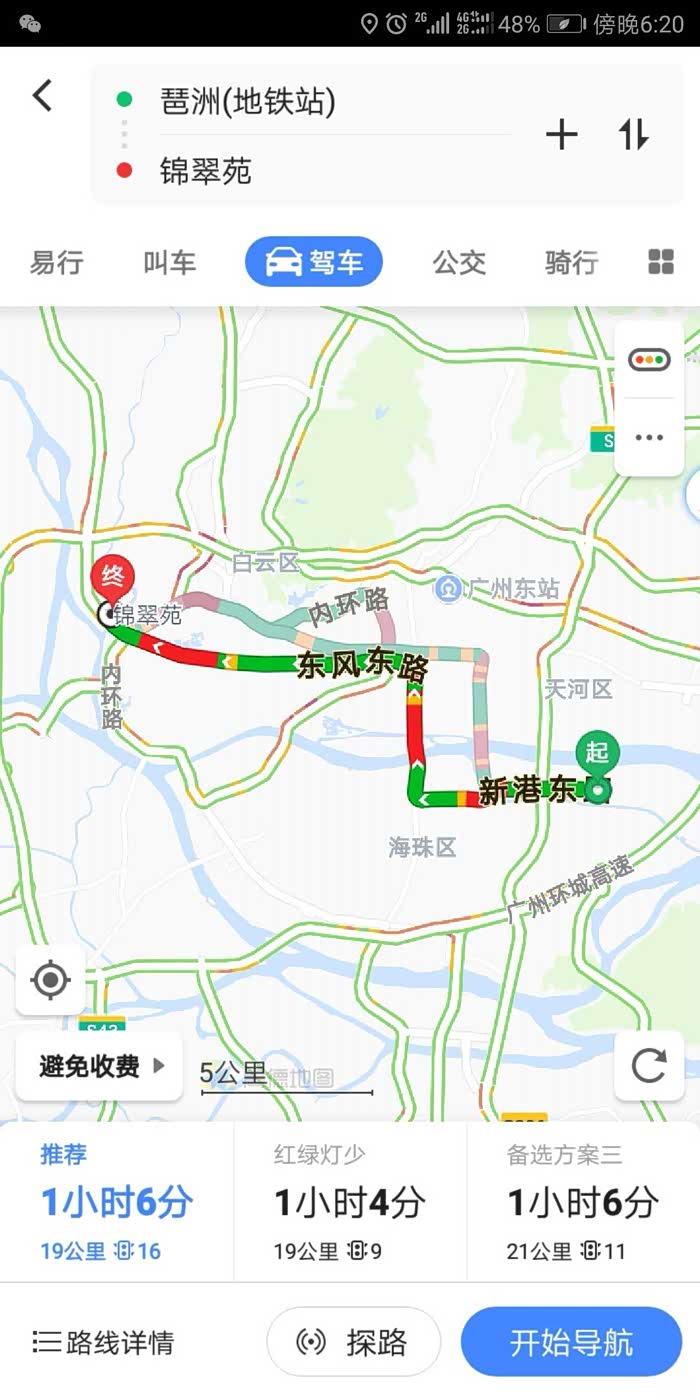This screenshot has width=700, height=1400.
Task: Start navigation with 开始导航
Action: (x=571, y=1343)
